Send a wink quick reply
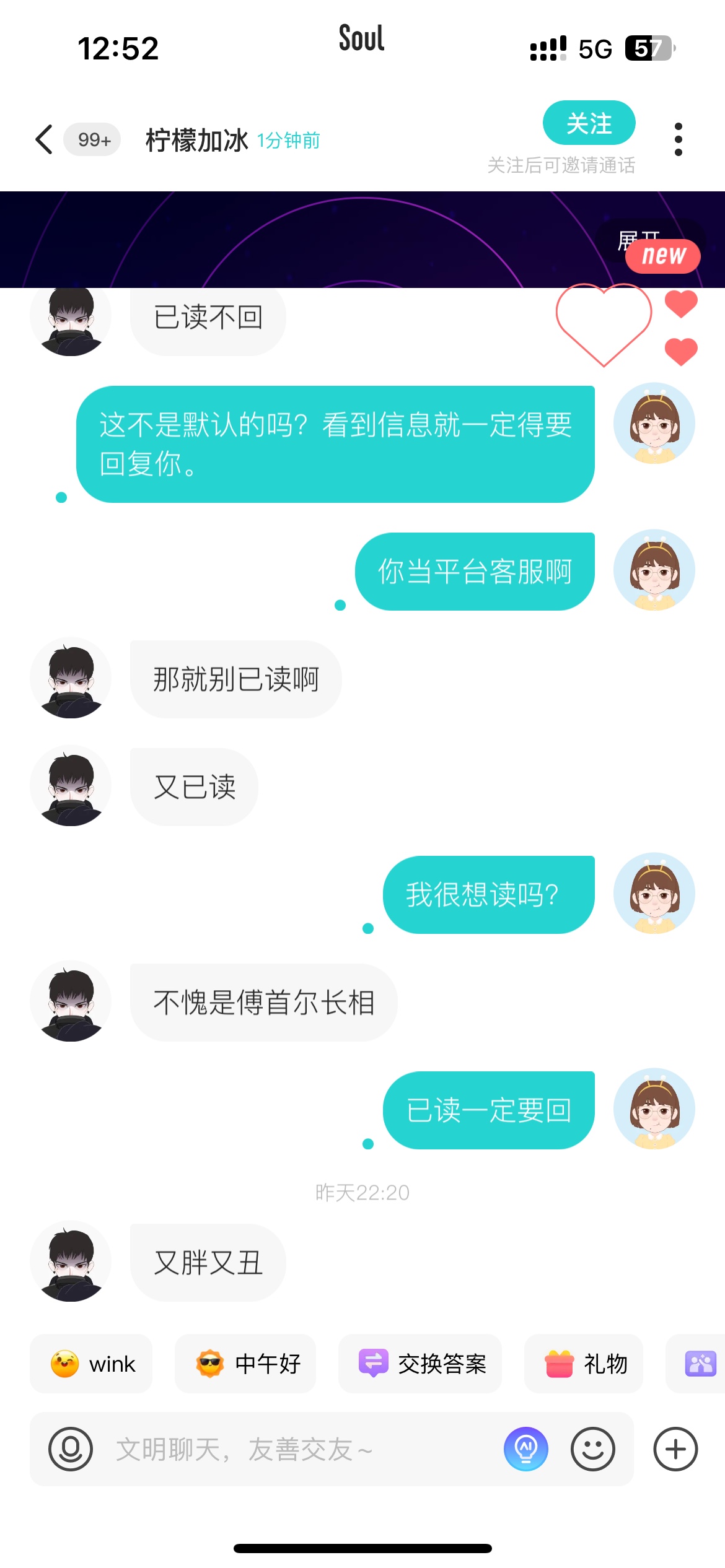This screenshot has width=725, height=1568. coord(92,1364)
